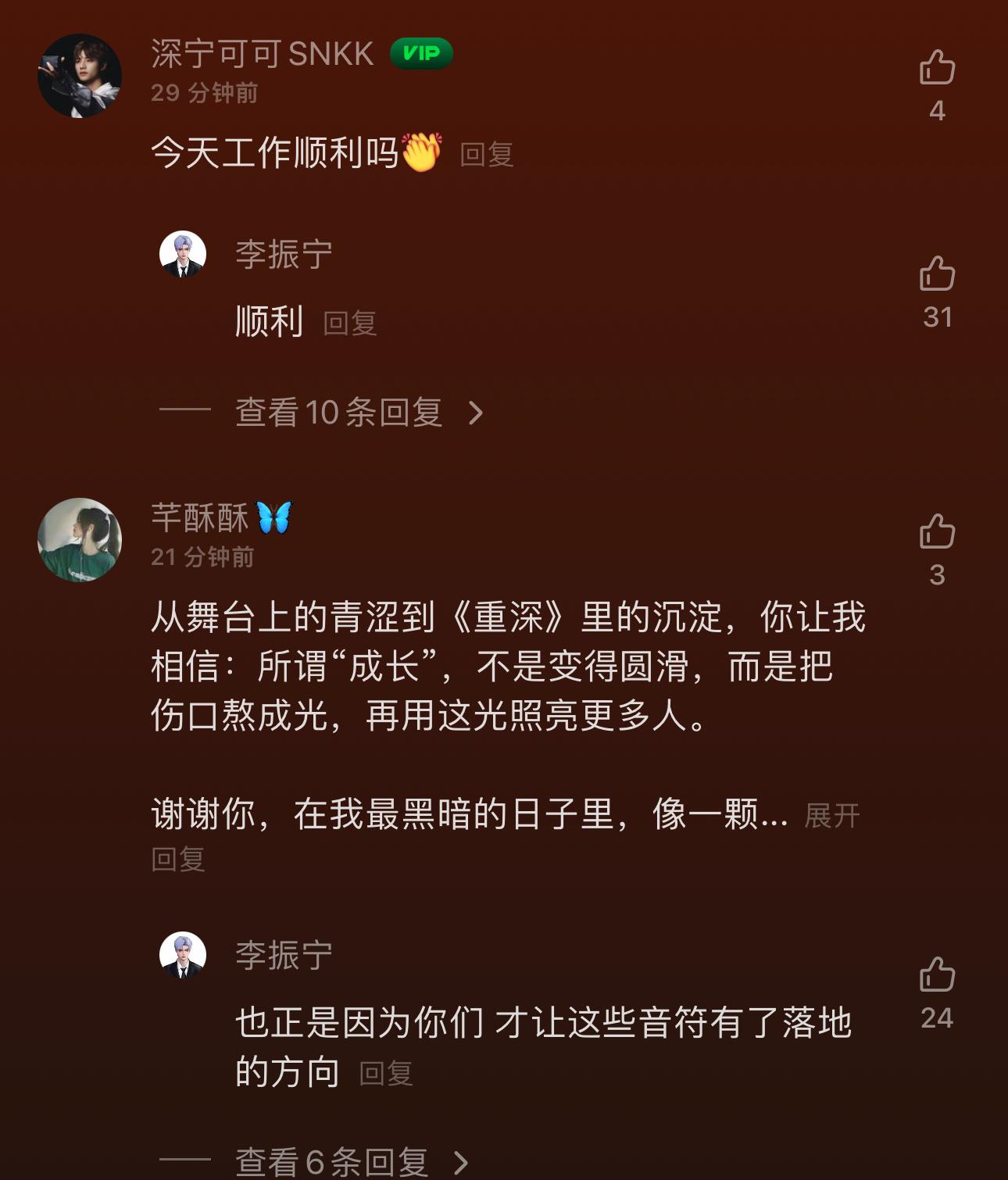Open username 深宁可可SNKK
Screen dimensions: 1008x1180
click(x=262, y=54)
